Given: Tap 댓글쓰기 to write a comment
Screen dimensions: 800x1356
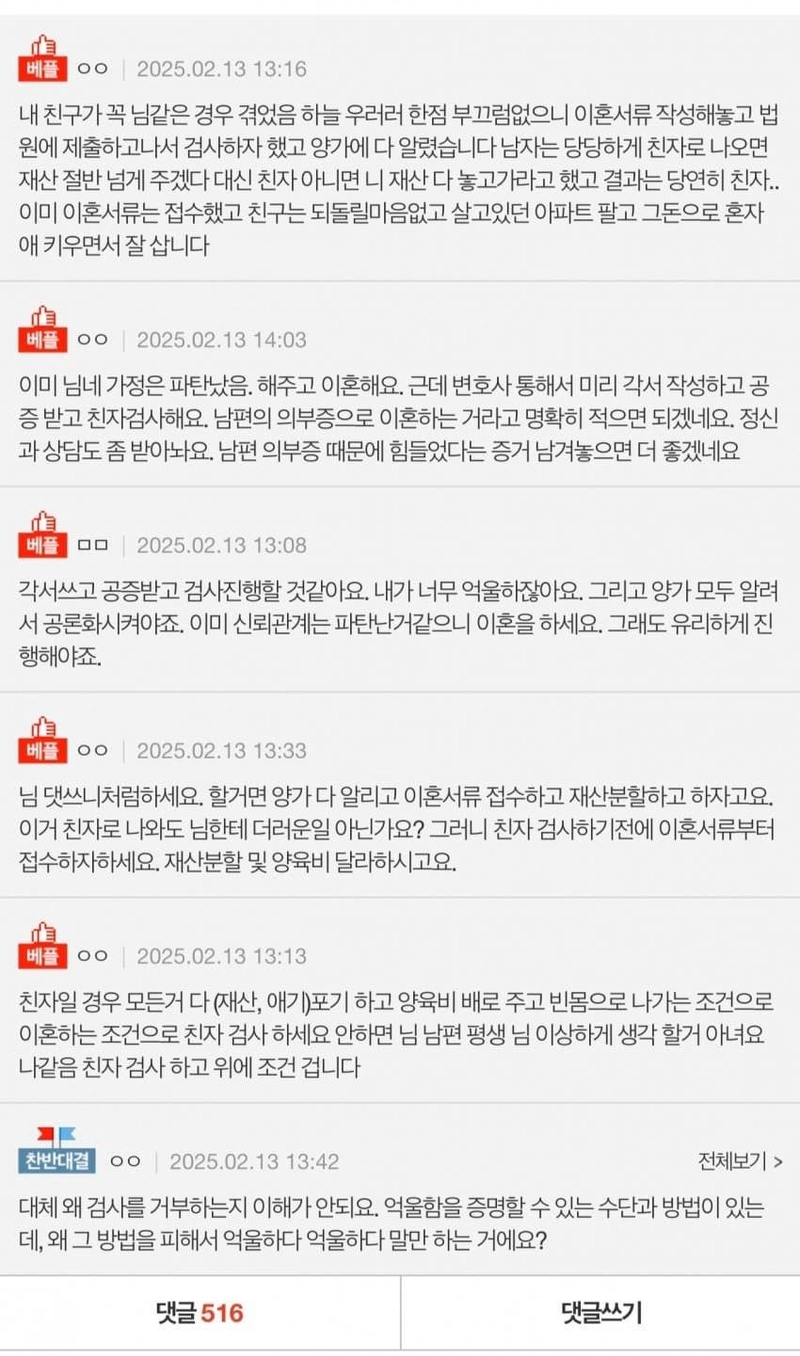Looking at the screenshot, I should coord(600,1312).
